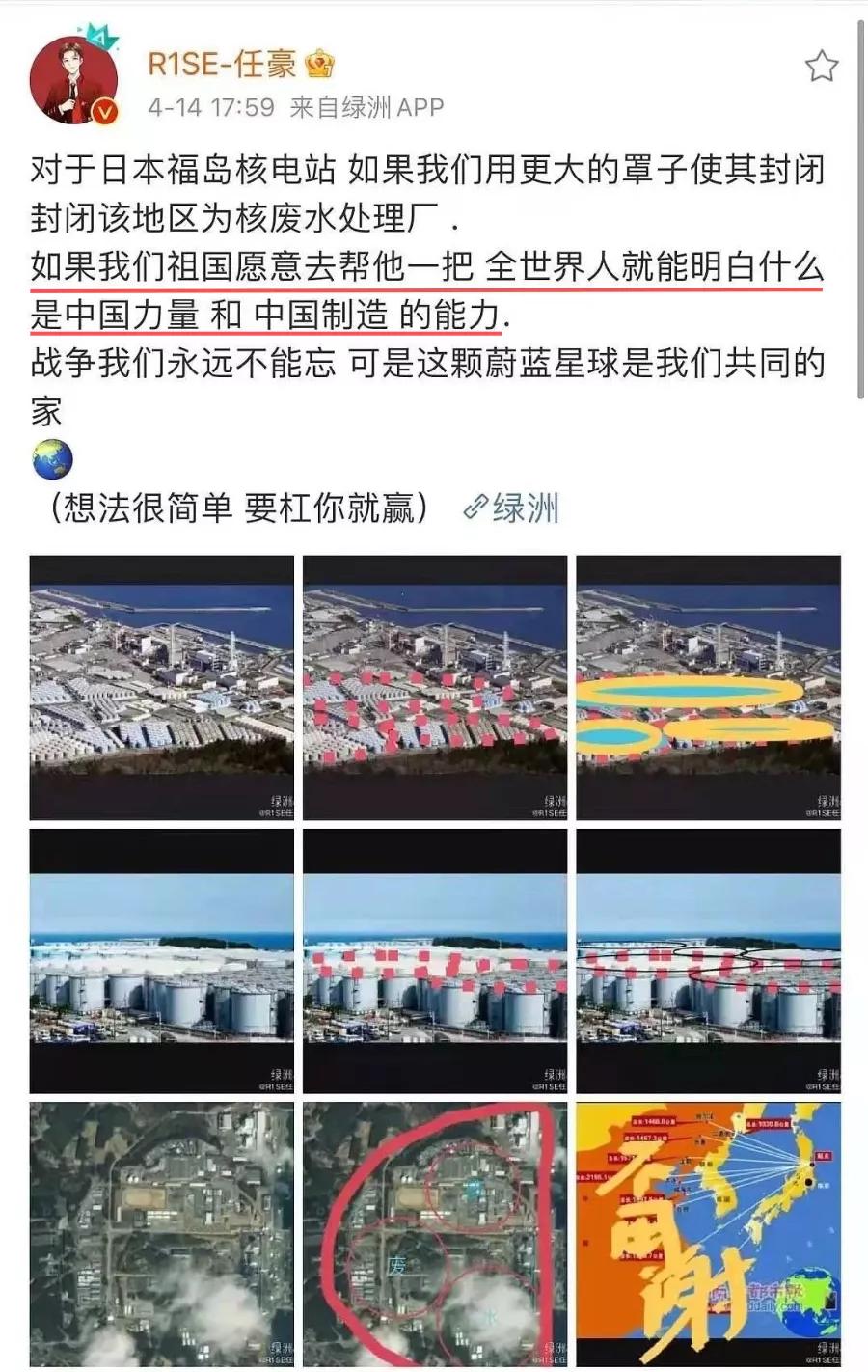Open the aerial photo with yellow ovals
Image resolution: width=868 pixels, height=1372 pixels.
click(x=708, y=687)
